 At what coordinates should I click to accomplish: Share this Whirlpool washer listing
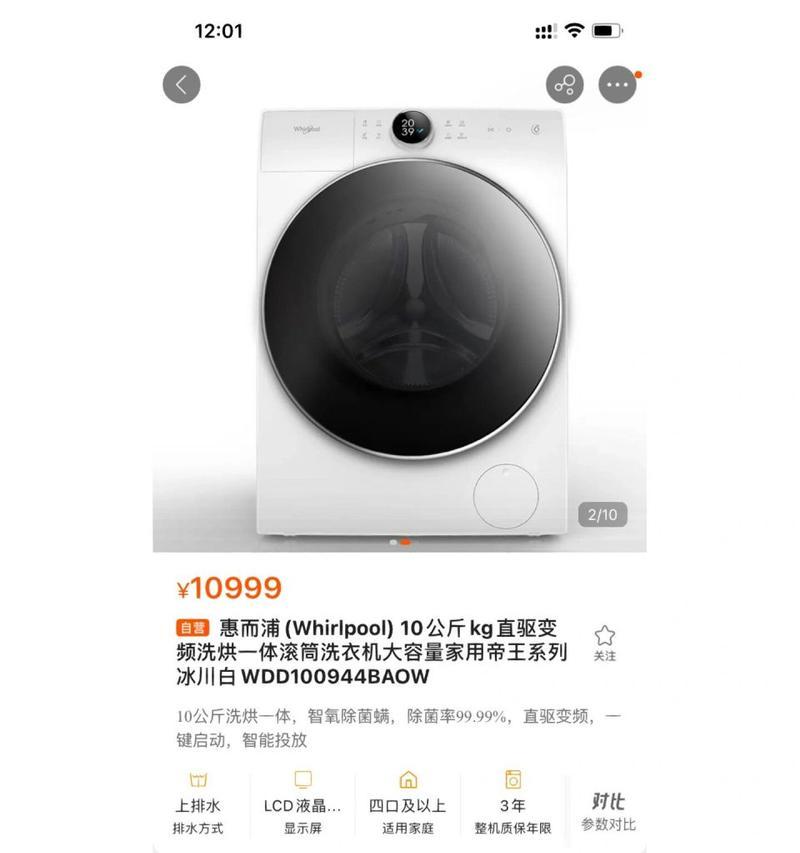click(x=565, y=85)
